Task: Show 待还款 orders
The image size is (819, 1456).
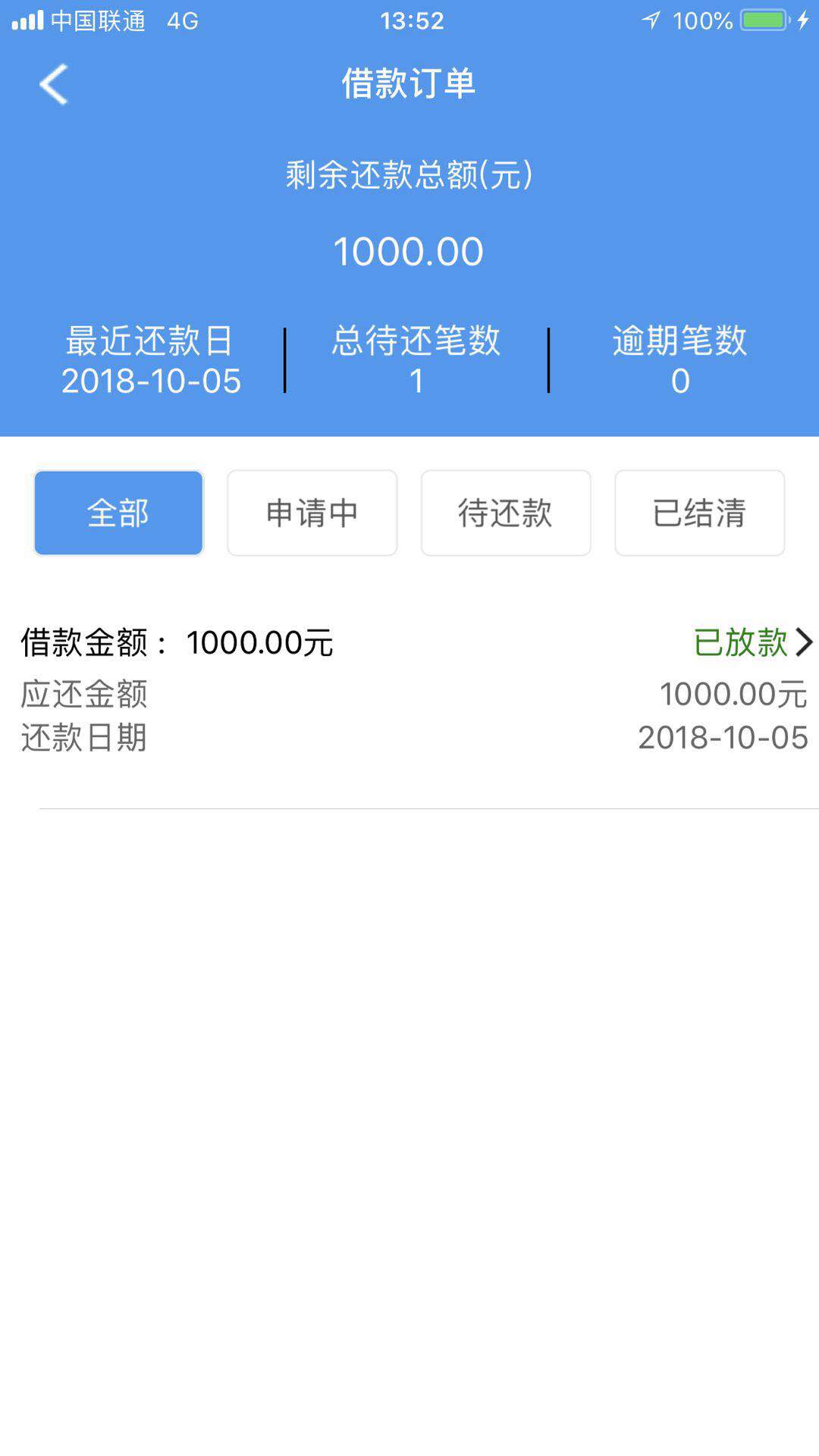Action: [506, 513]
